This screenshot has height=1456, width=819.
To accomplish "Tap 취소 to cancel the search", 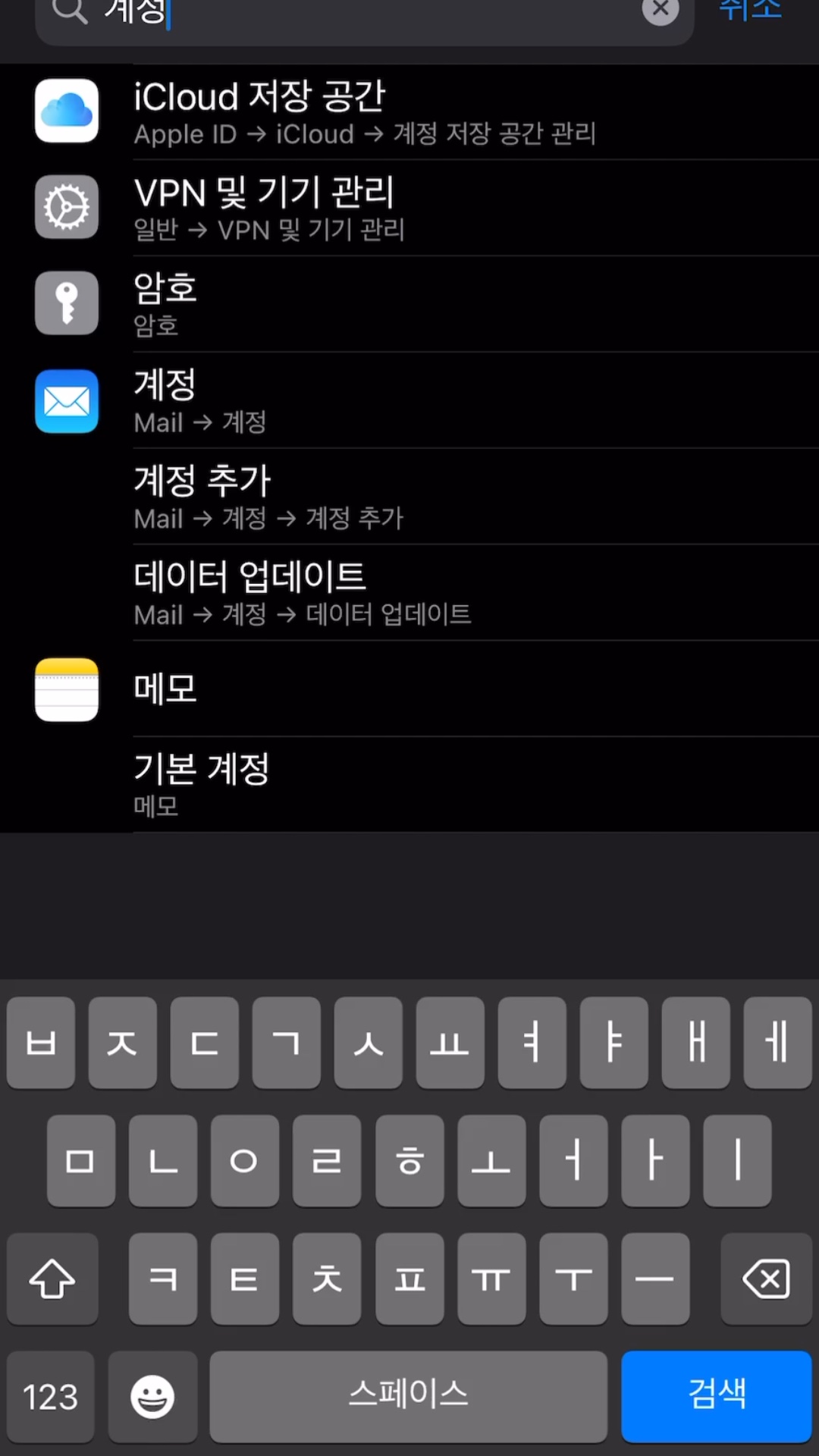I will [750, 10].
